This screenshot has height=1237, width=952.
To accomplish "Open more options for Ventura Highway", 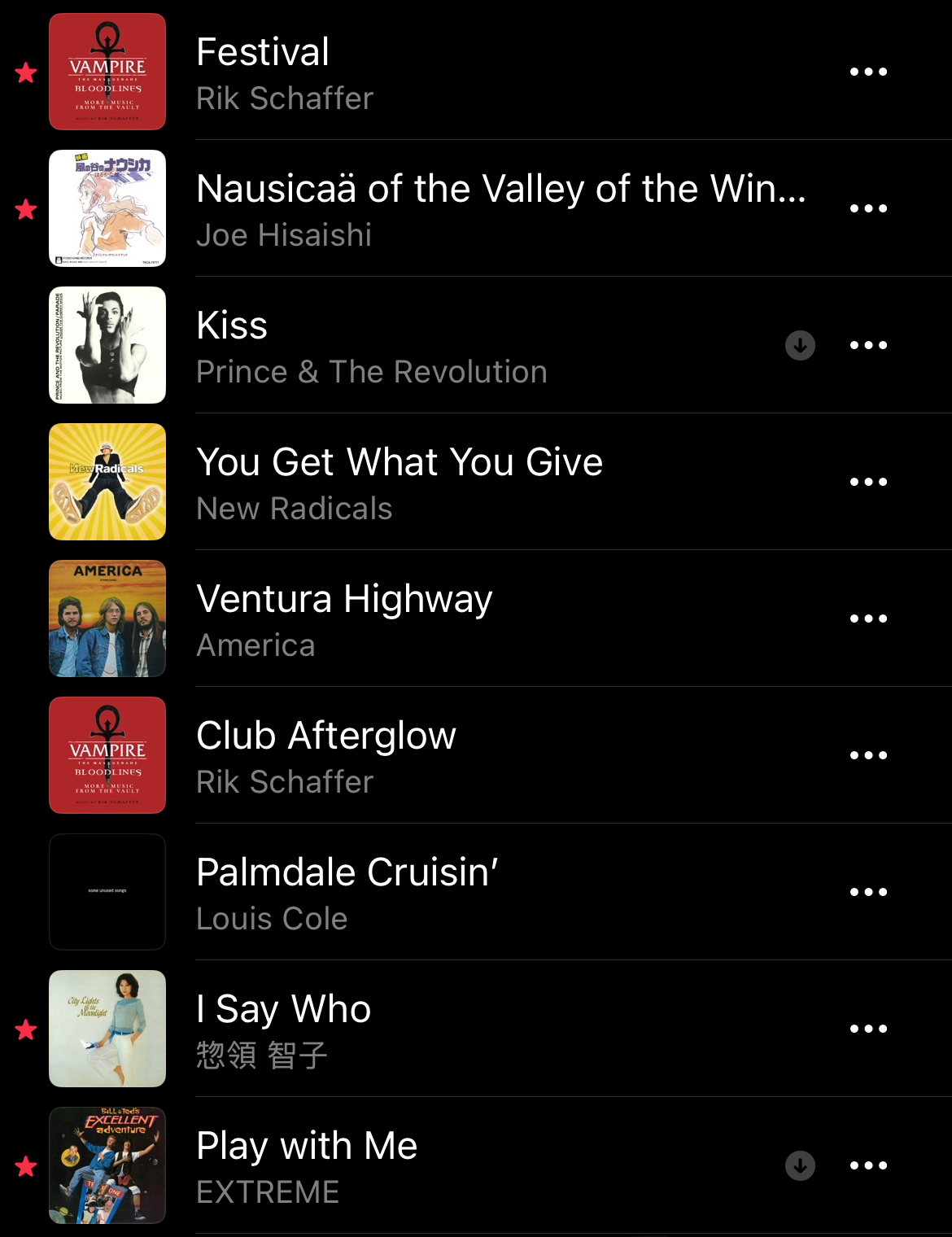I will (868, 618).
